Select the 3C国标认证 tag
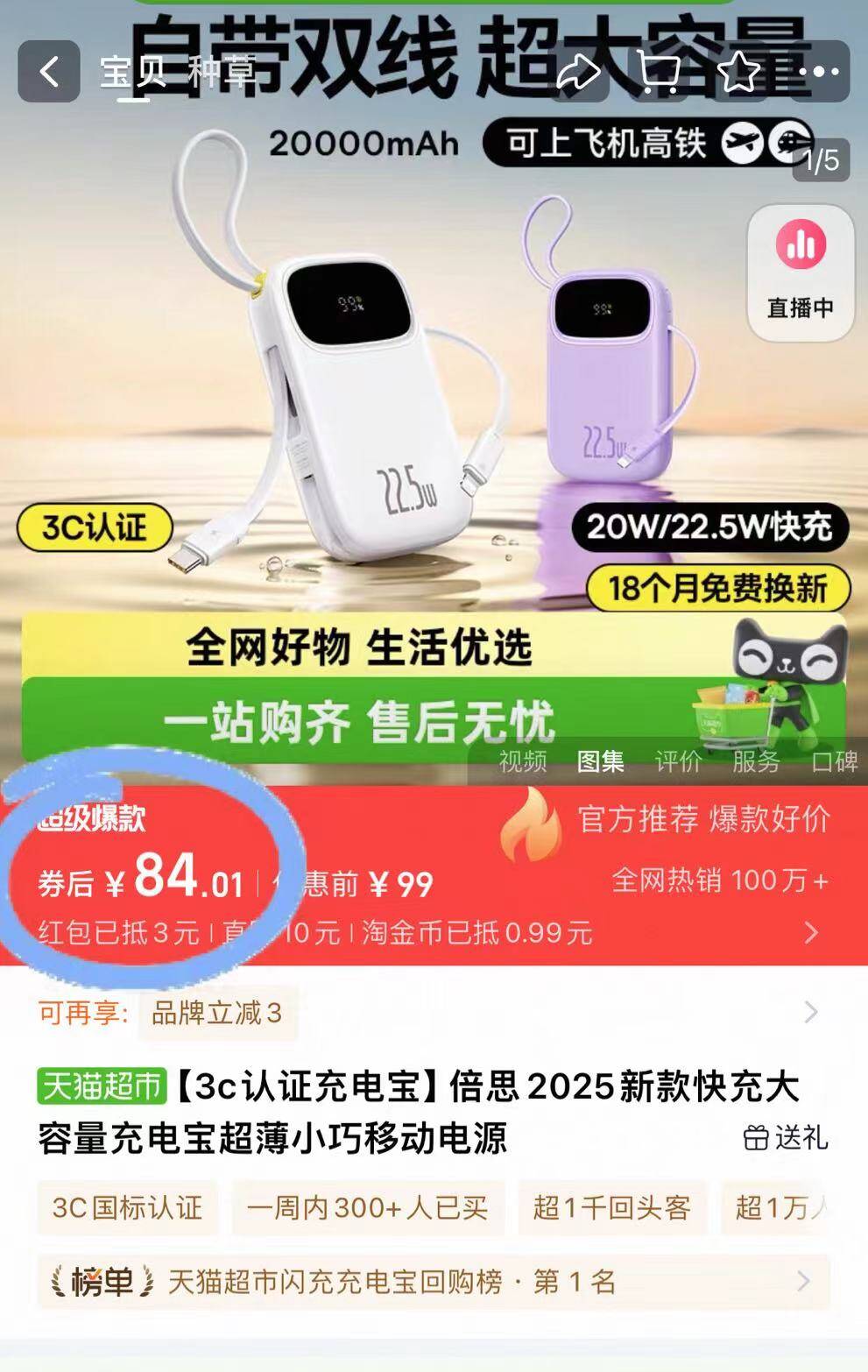Screen dimensions: 868x1372 [127, 1207]
